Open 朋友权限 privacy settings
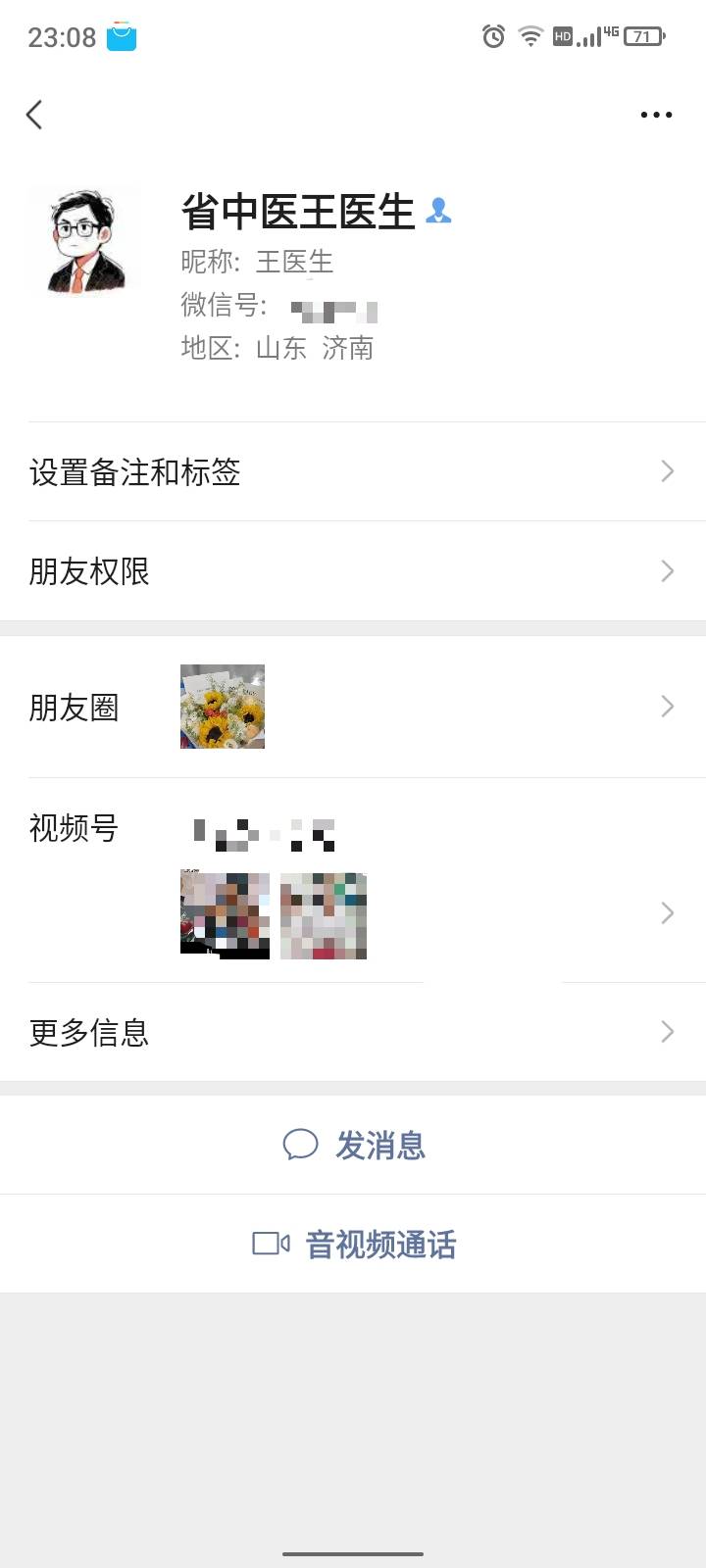 tap(353, 571)
